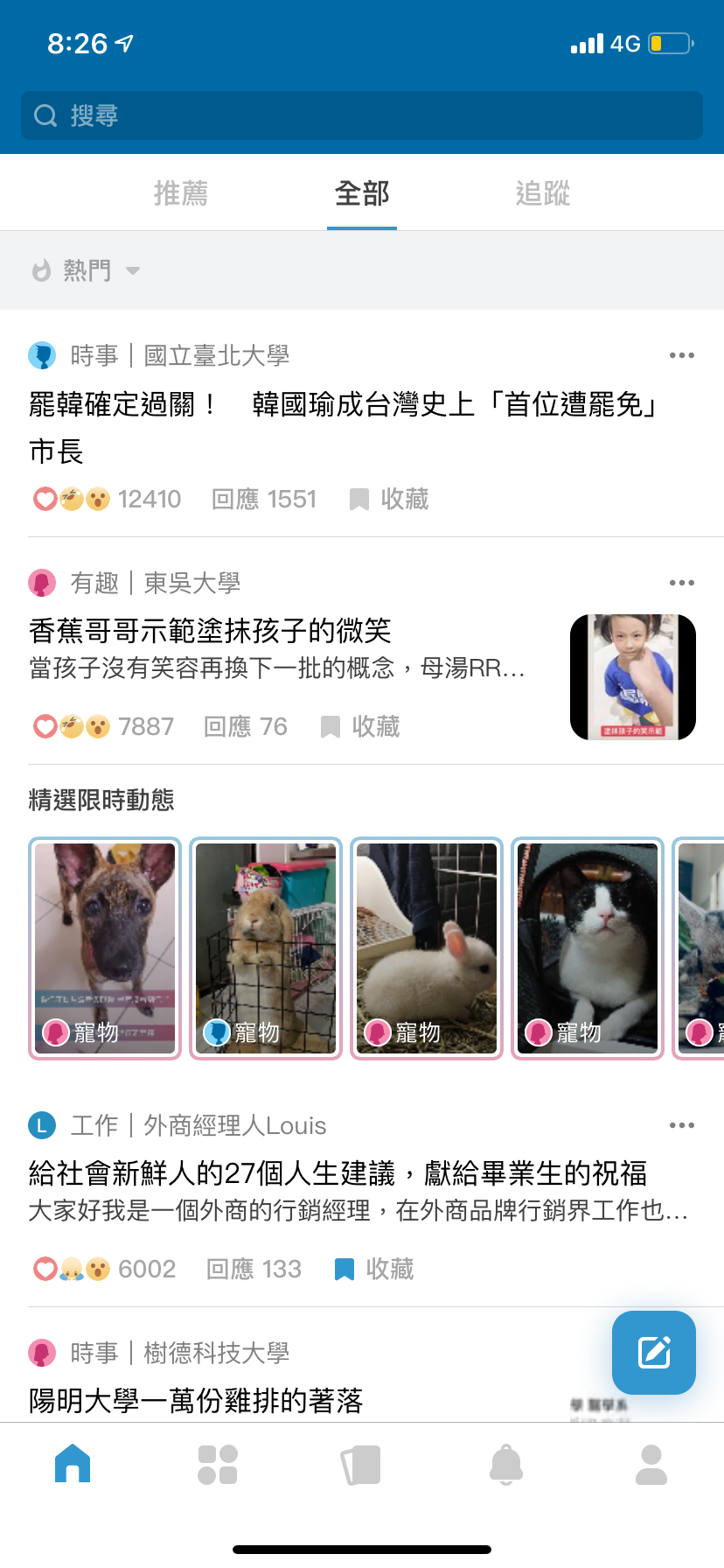Bookmark the 罷韓確定過關 post with 收藏
This screenshot has height=1568, width=724.
pos(389,500)
